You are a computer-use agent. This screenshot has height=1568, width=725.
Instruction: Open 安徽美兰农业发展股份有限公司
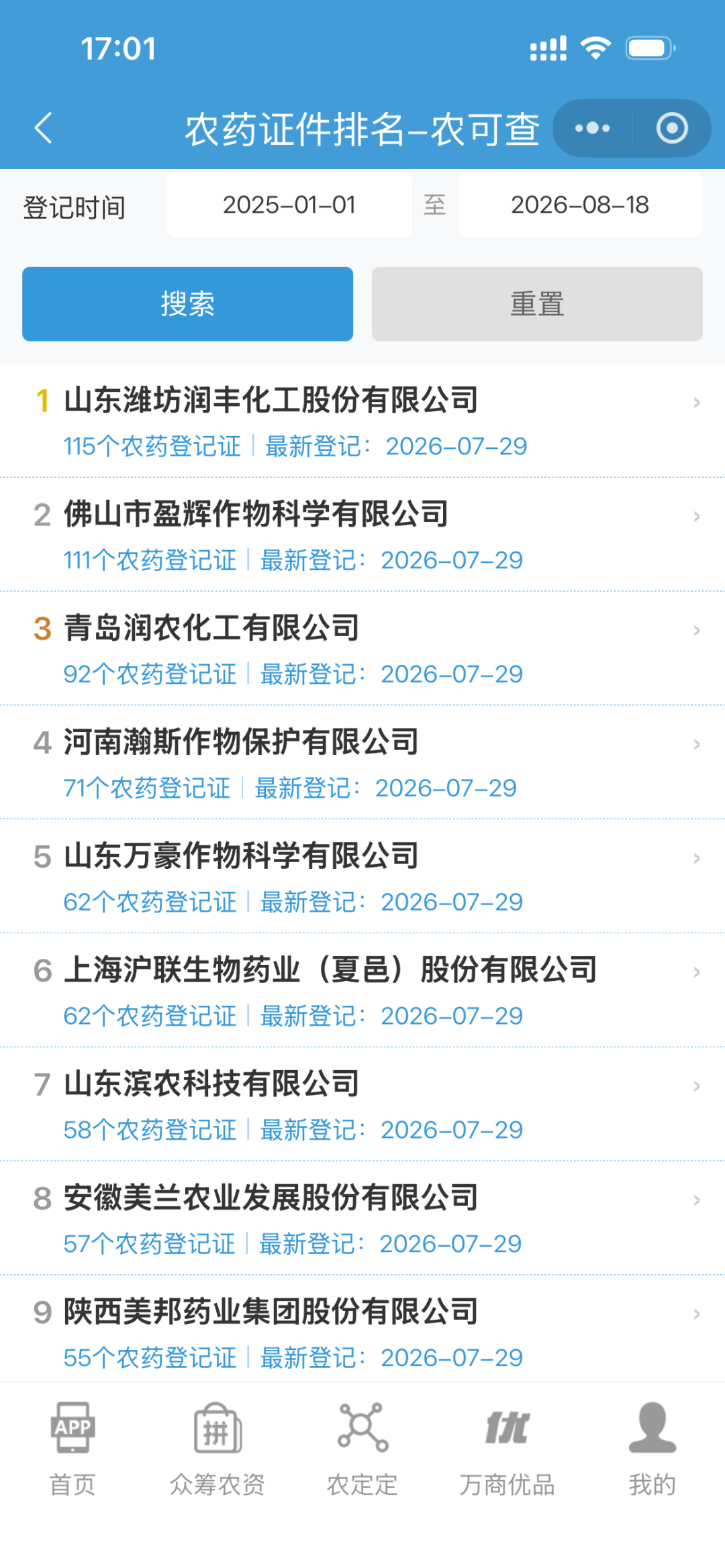point(362,1219)
